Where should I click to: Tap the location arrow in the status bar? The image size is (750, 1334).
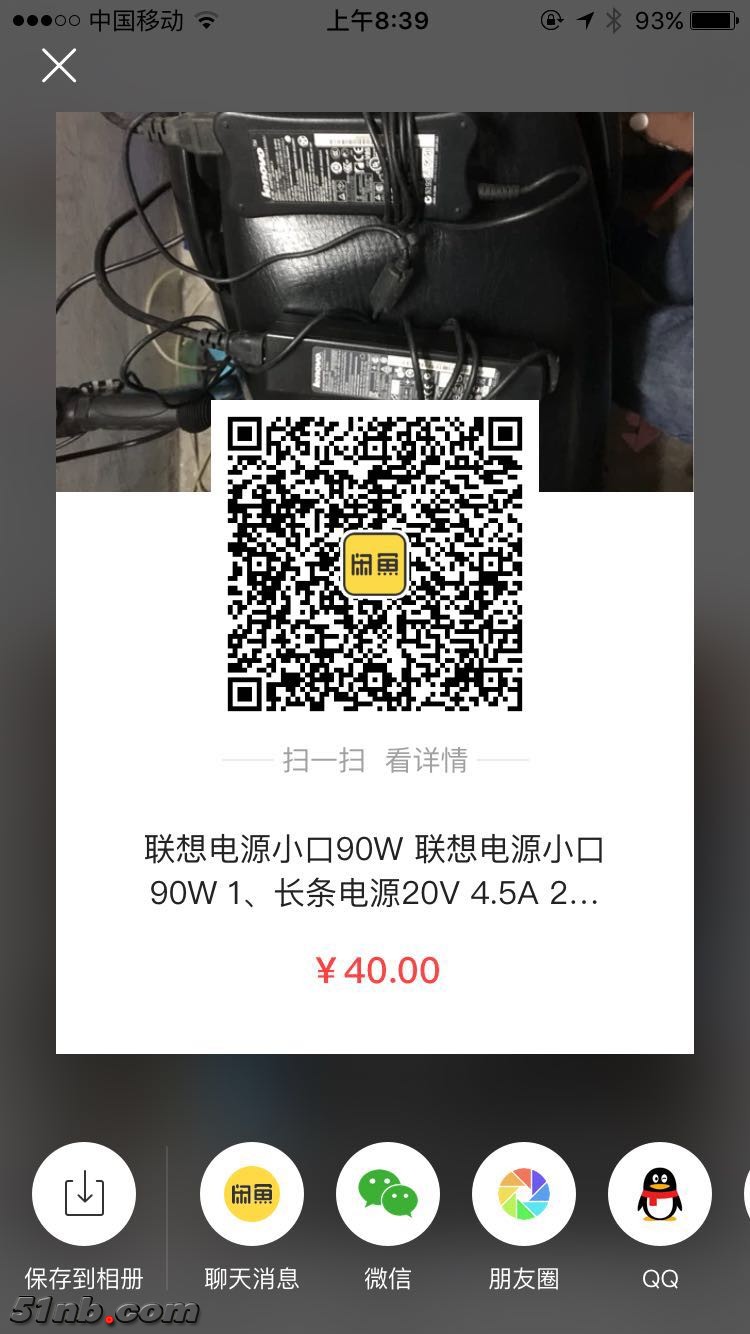click(x=585, y=19)
